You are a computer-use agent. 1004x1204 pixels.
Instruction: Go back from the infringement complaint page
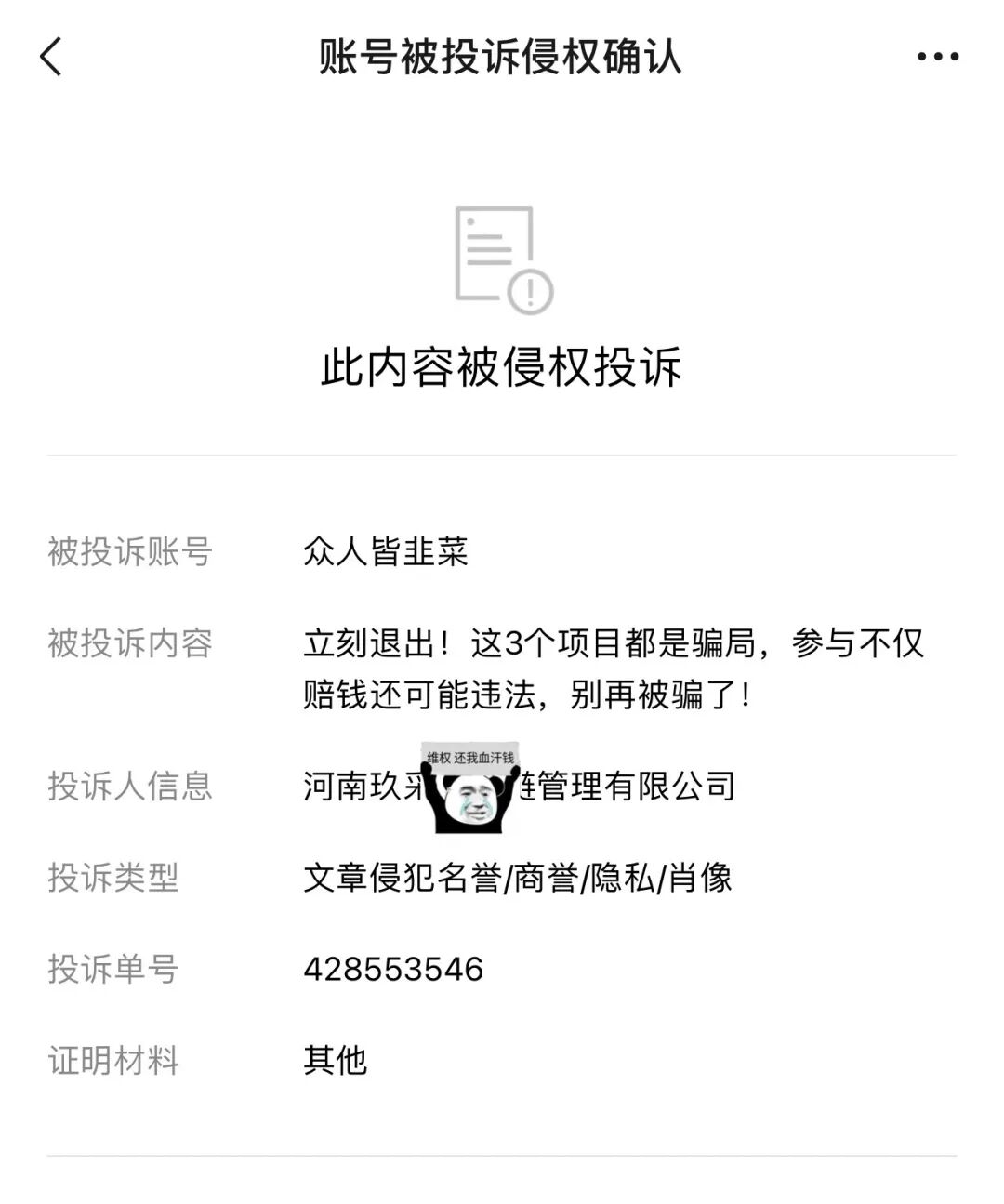pos(52,57)
